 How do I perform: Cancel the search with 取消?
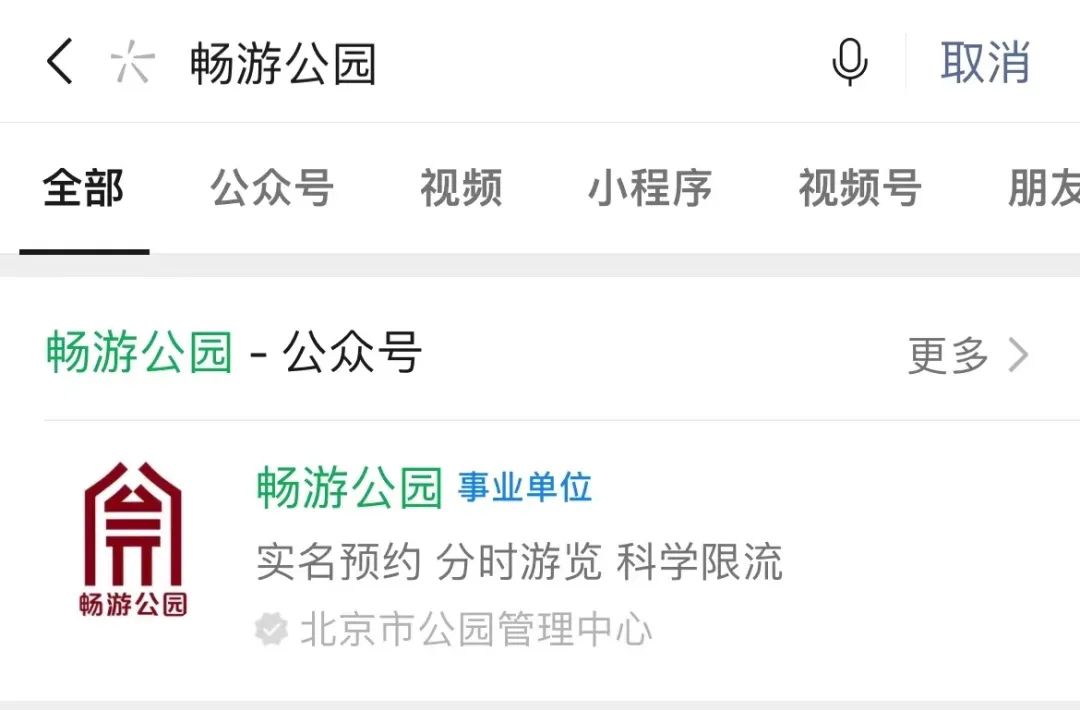(x=985, y=62)
